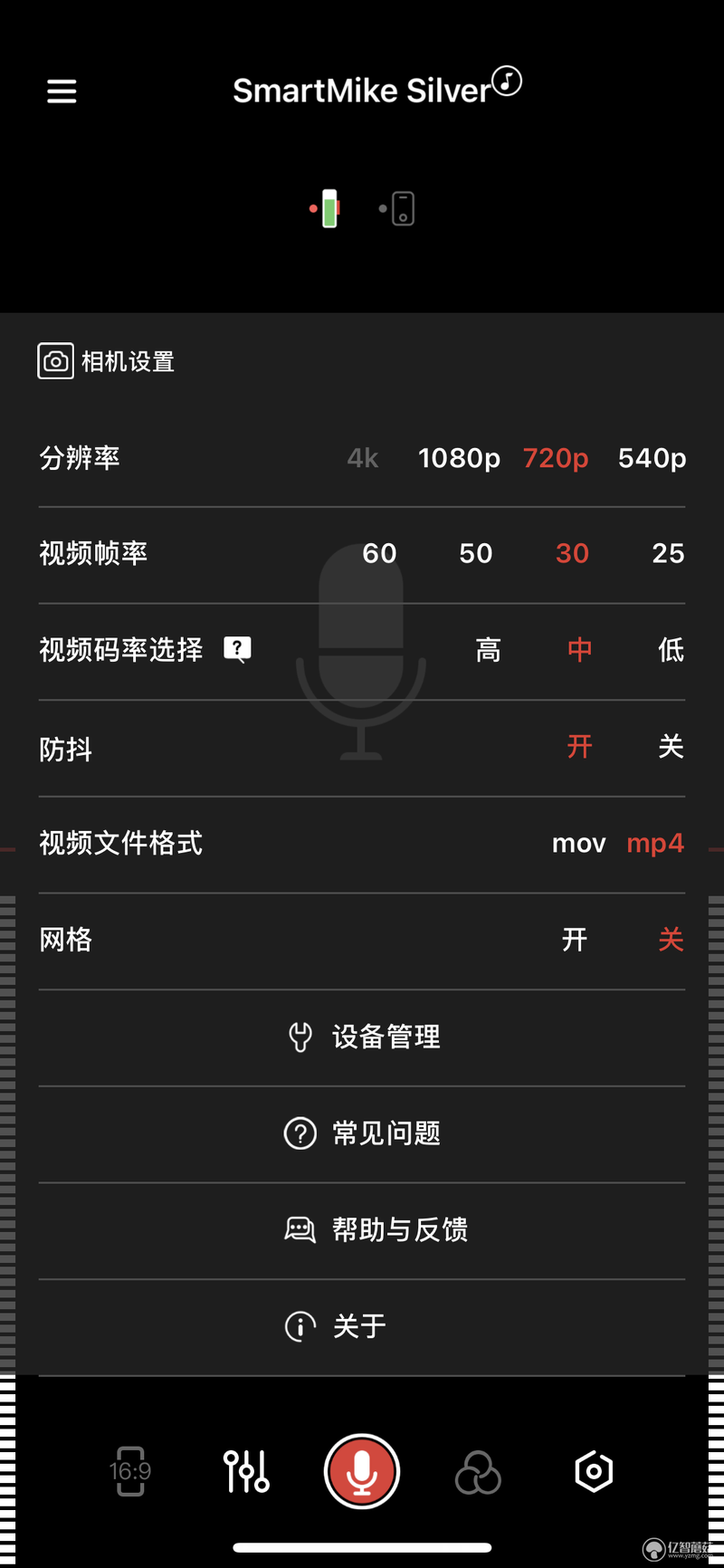Image resolution: width=724 pixels, height=1568 pixels.
Task: Open the hamburger drawer menu
Action: pos(62,91)
